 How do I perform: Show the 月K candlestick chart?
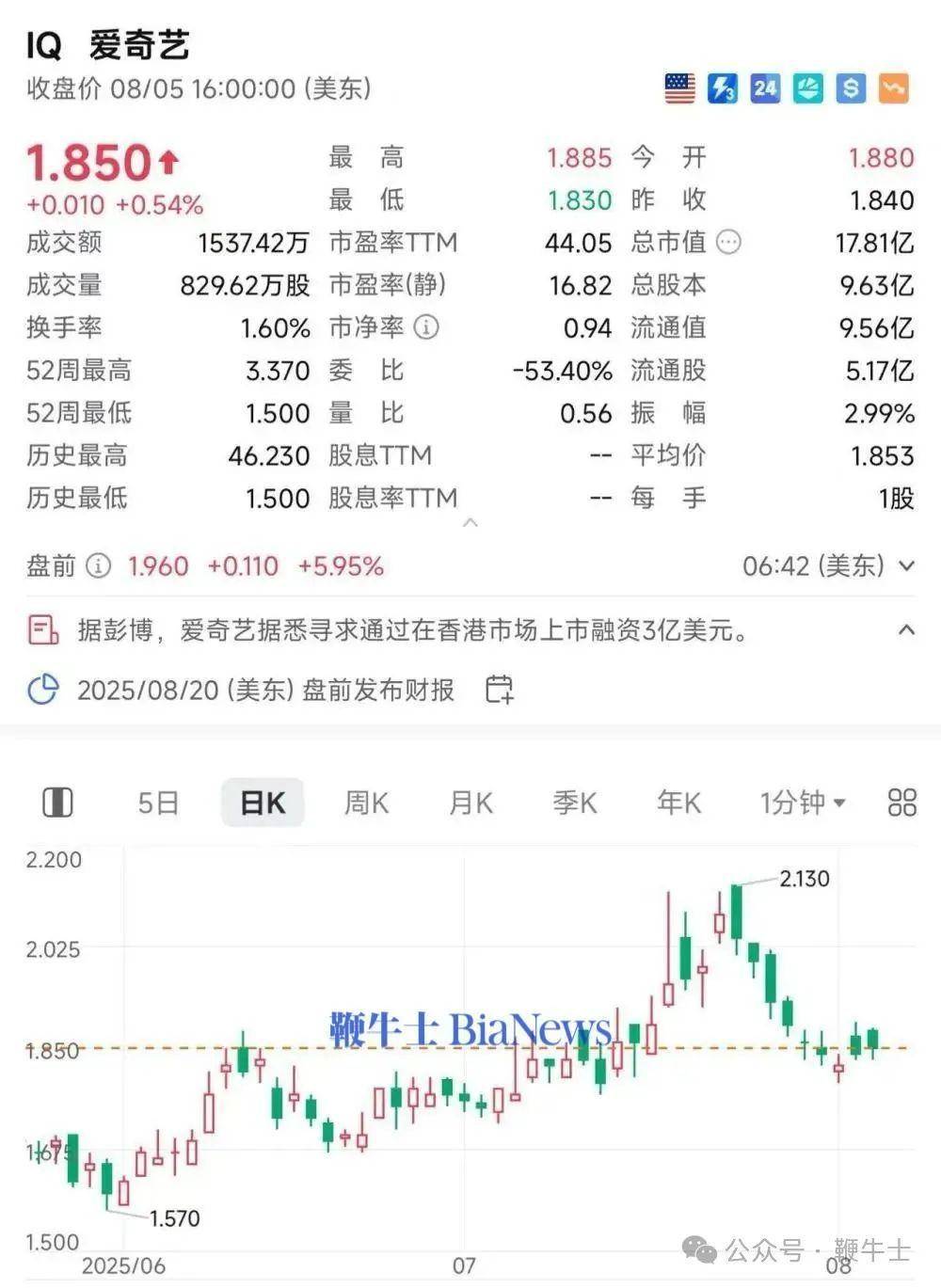(470, 803)
